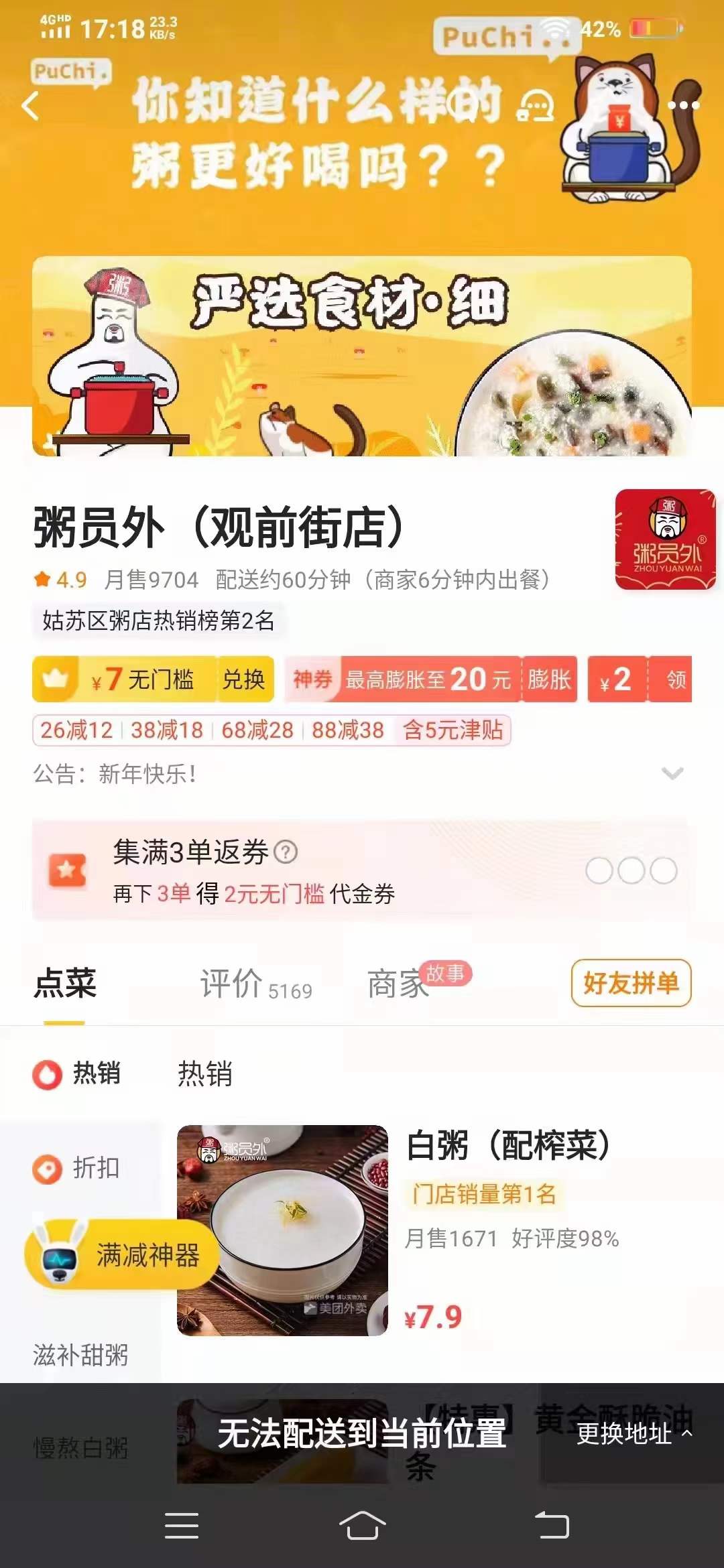Open the 集满3单返券 help question mark

point(286,852)
